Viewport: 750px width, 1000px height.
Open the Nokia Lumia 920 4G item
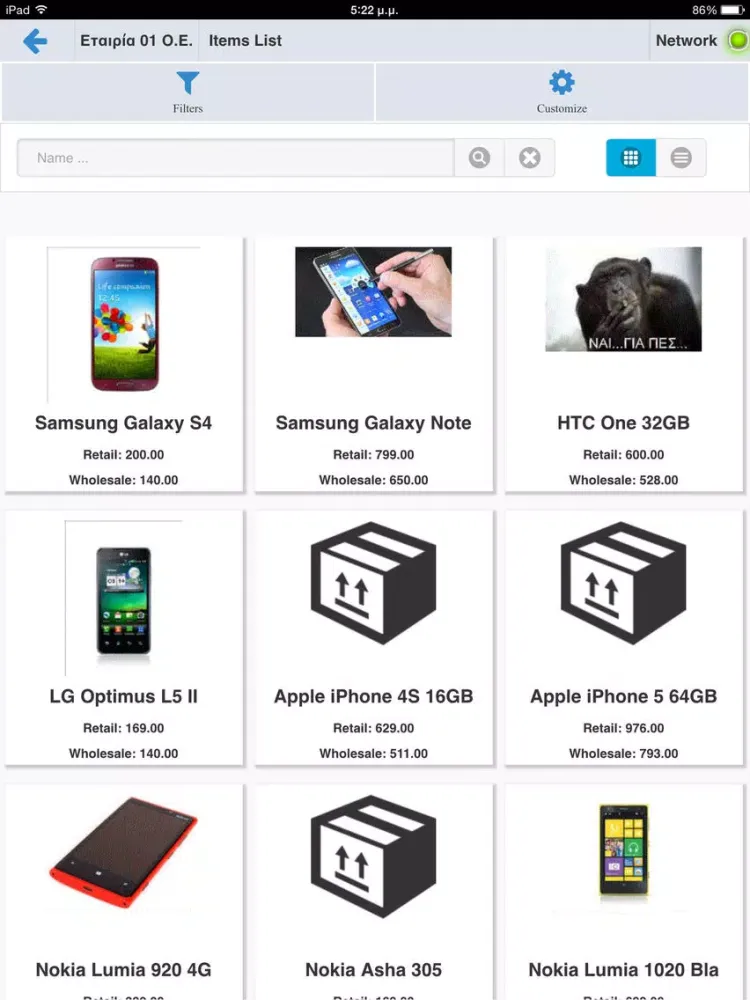(x=124, y=890)
